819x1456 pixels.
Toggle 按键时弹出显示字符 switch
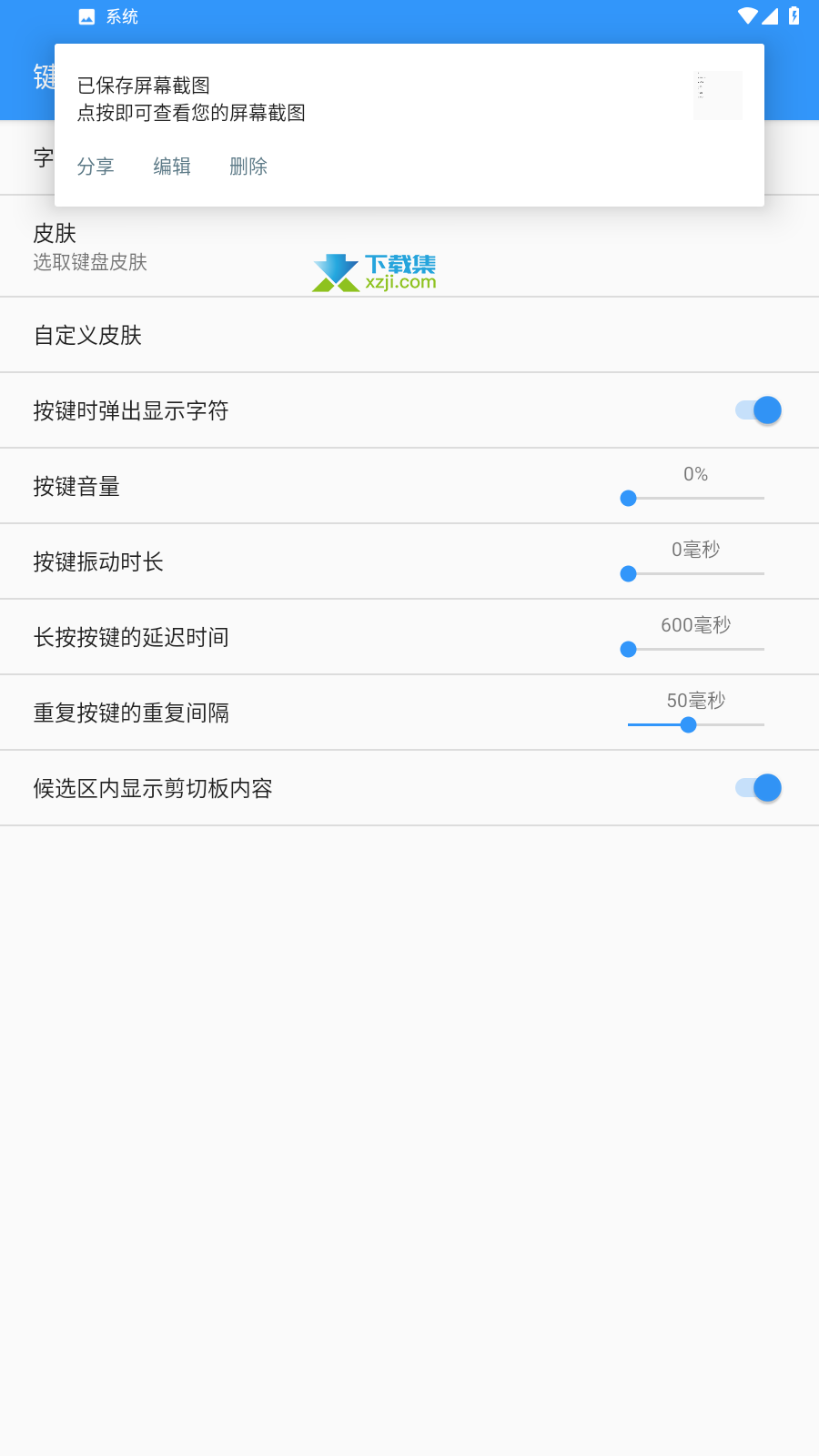coord(758,410)
